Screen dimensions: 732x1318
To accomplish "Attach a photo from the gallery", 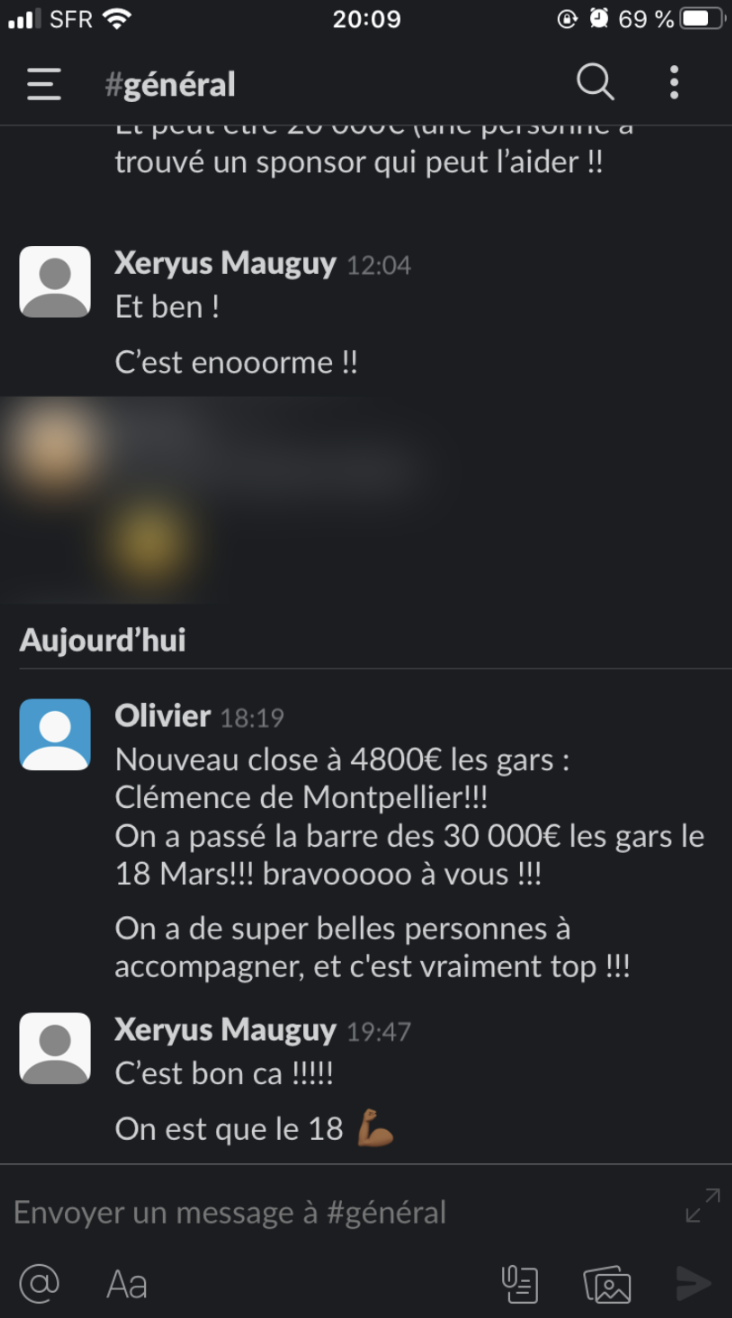I will [607, 1284].
